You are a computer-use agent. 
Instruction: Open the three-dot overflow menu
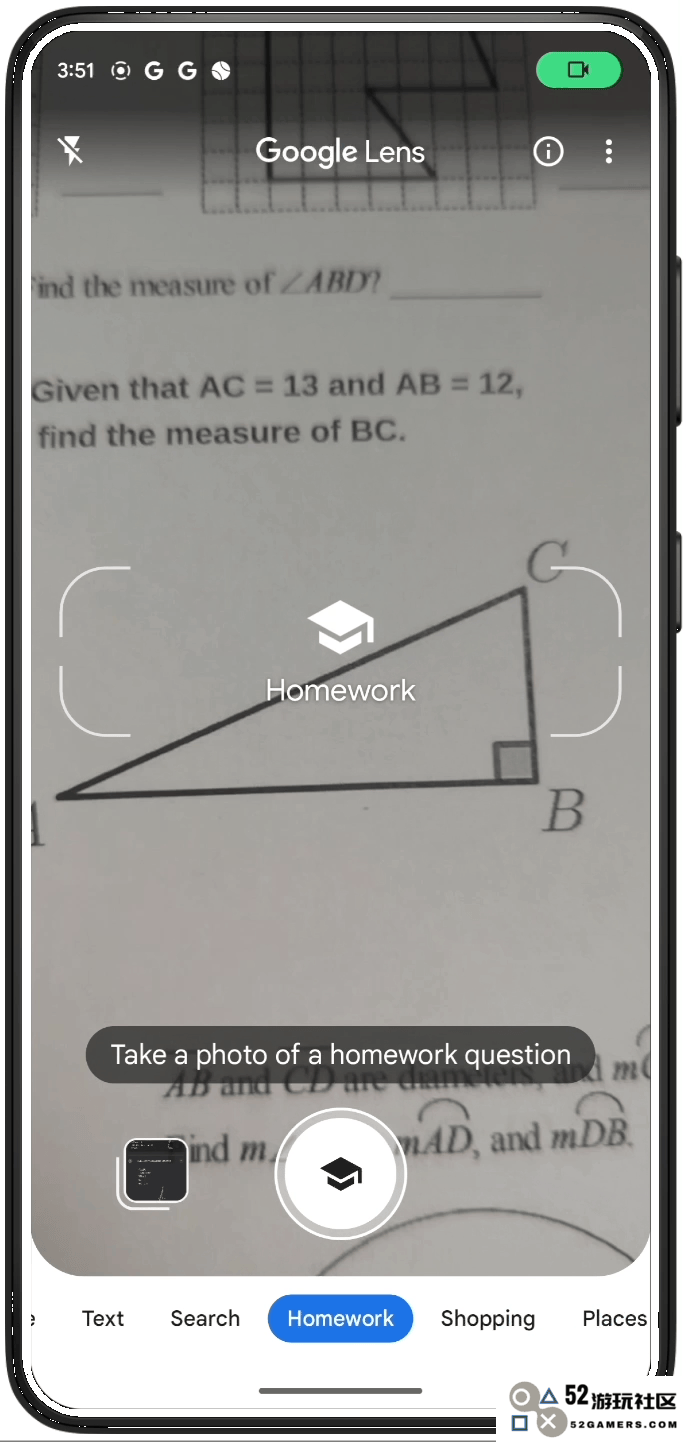click(608, 151)
